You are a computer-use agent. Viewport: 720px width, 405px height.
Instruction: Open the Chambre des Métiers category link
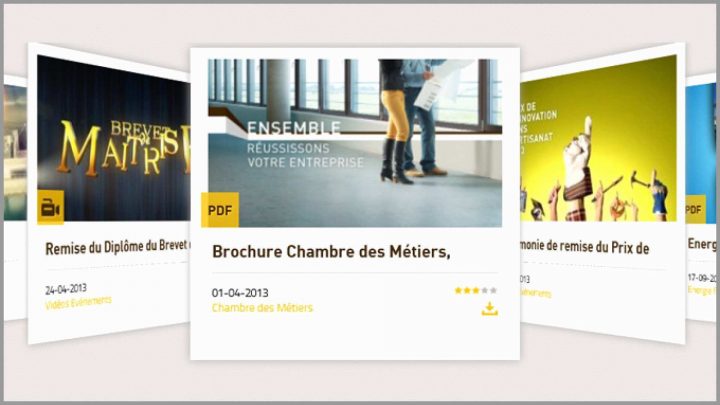262,308
